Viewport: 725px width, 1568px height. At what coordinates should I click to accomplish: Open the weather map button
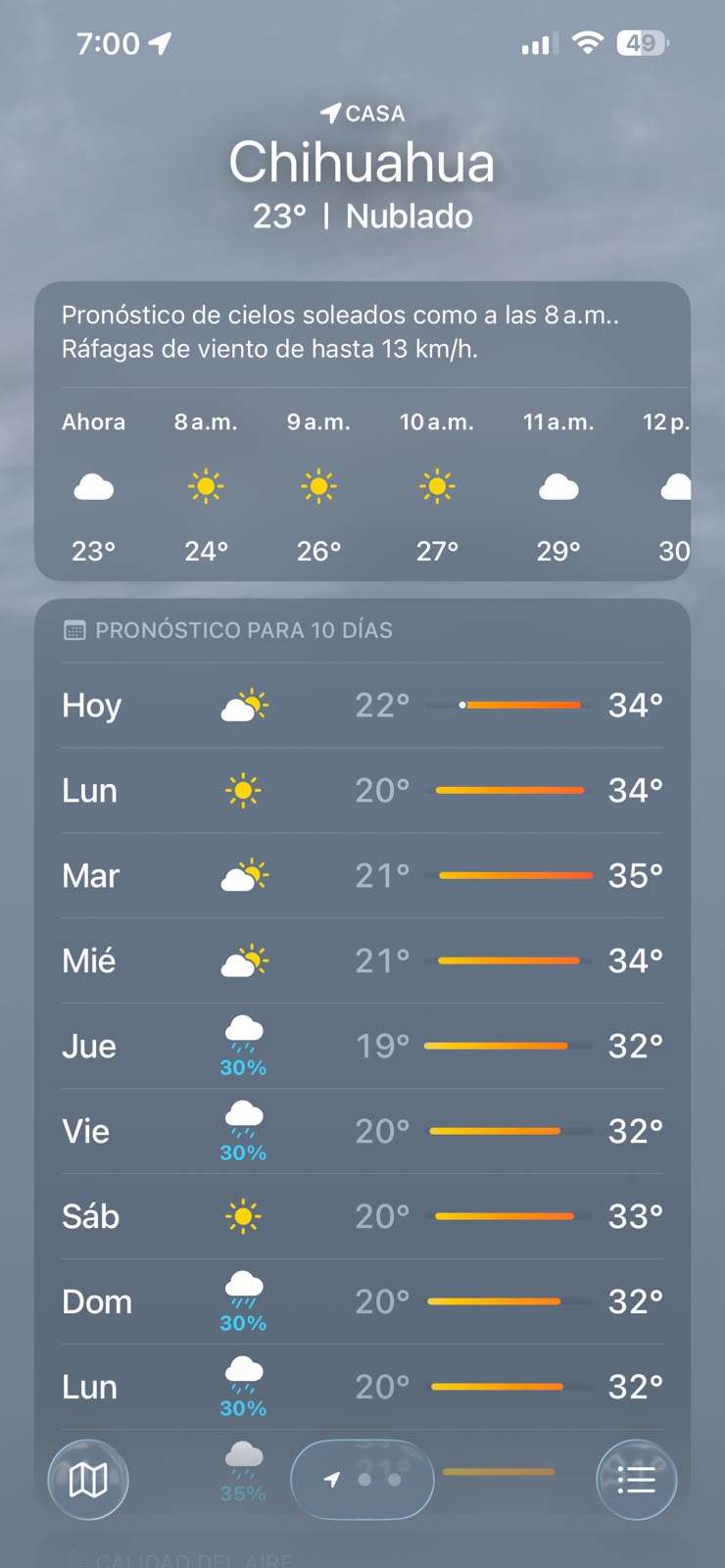88,1480
